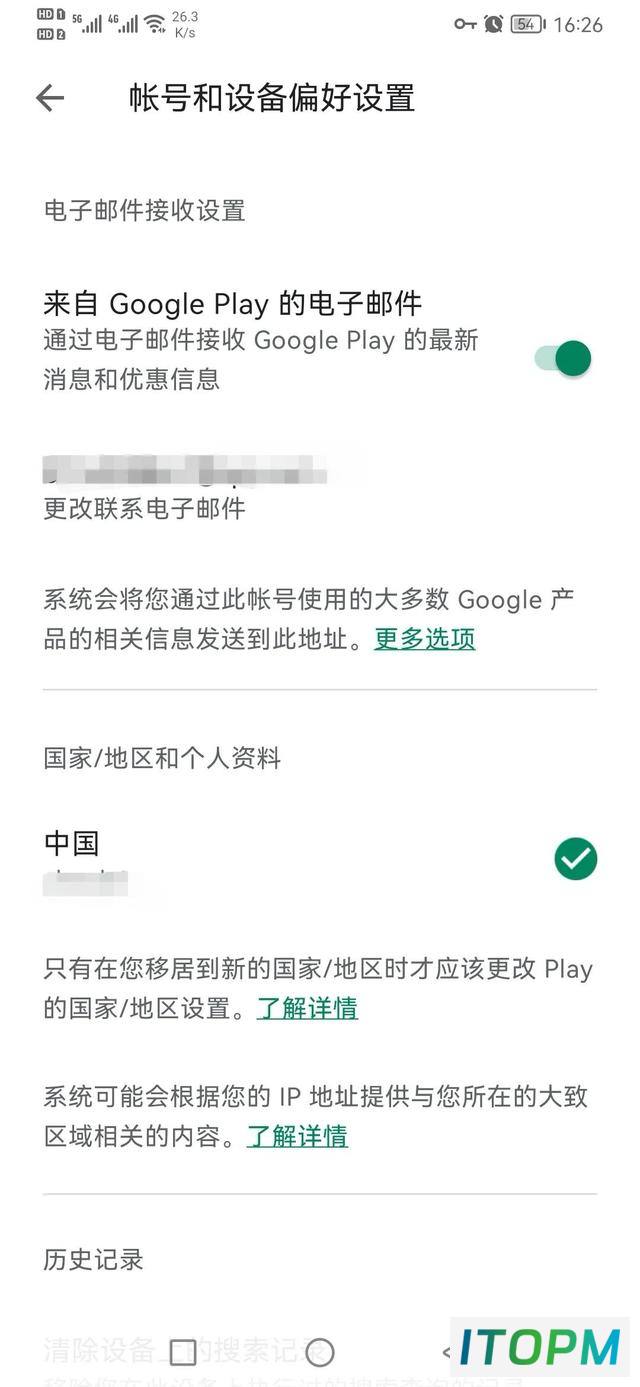Go back using the top arrow
This screenshot has height=1387, width=640.
[49, 97]
